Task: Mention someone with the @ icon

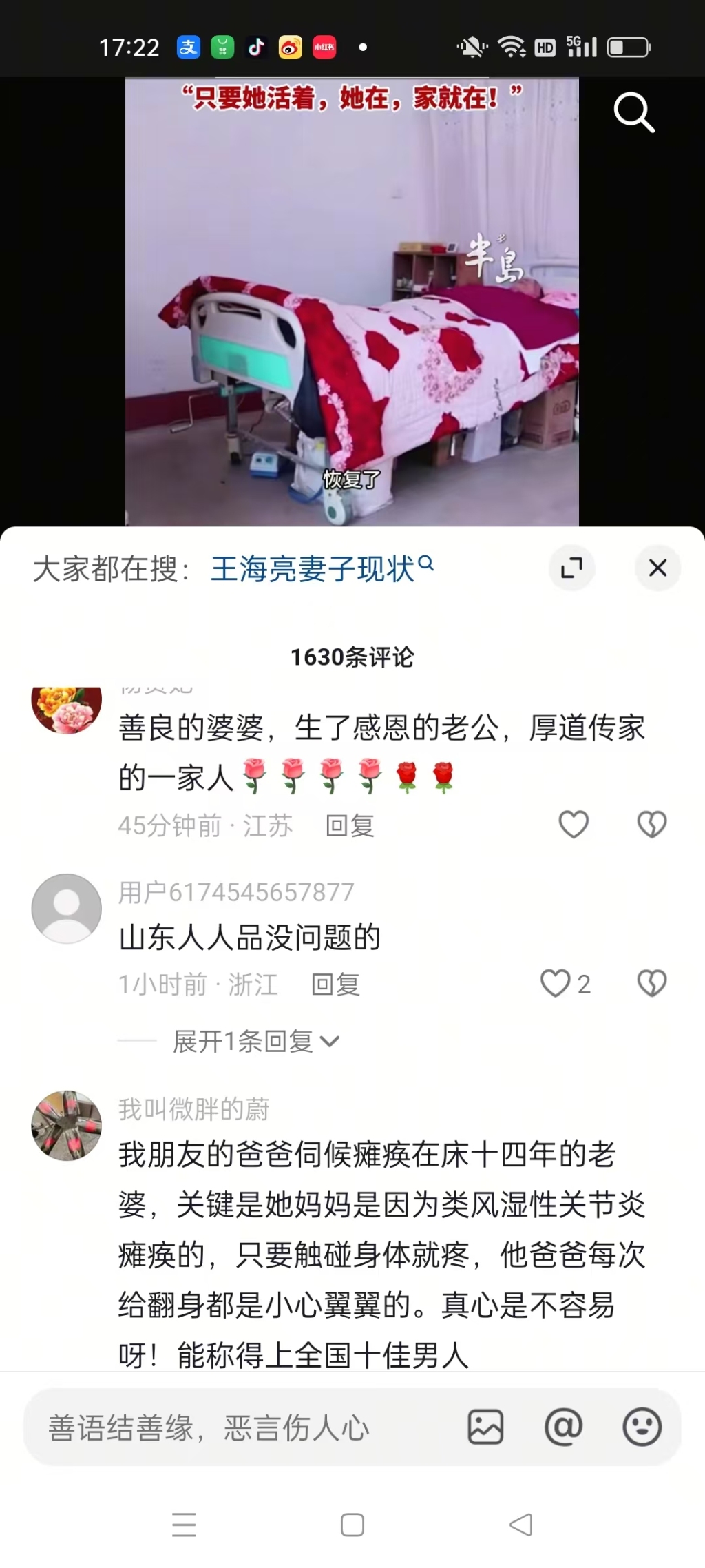Action: (563, 1427)
